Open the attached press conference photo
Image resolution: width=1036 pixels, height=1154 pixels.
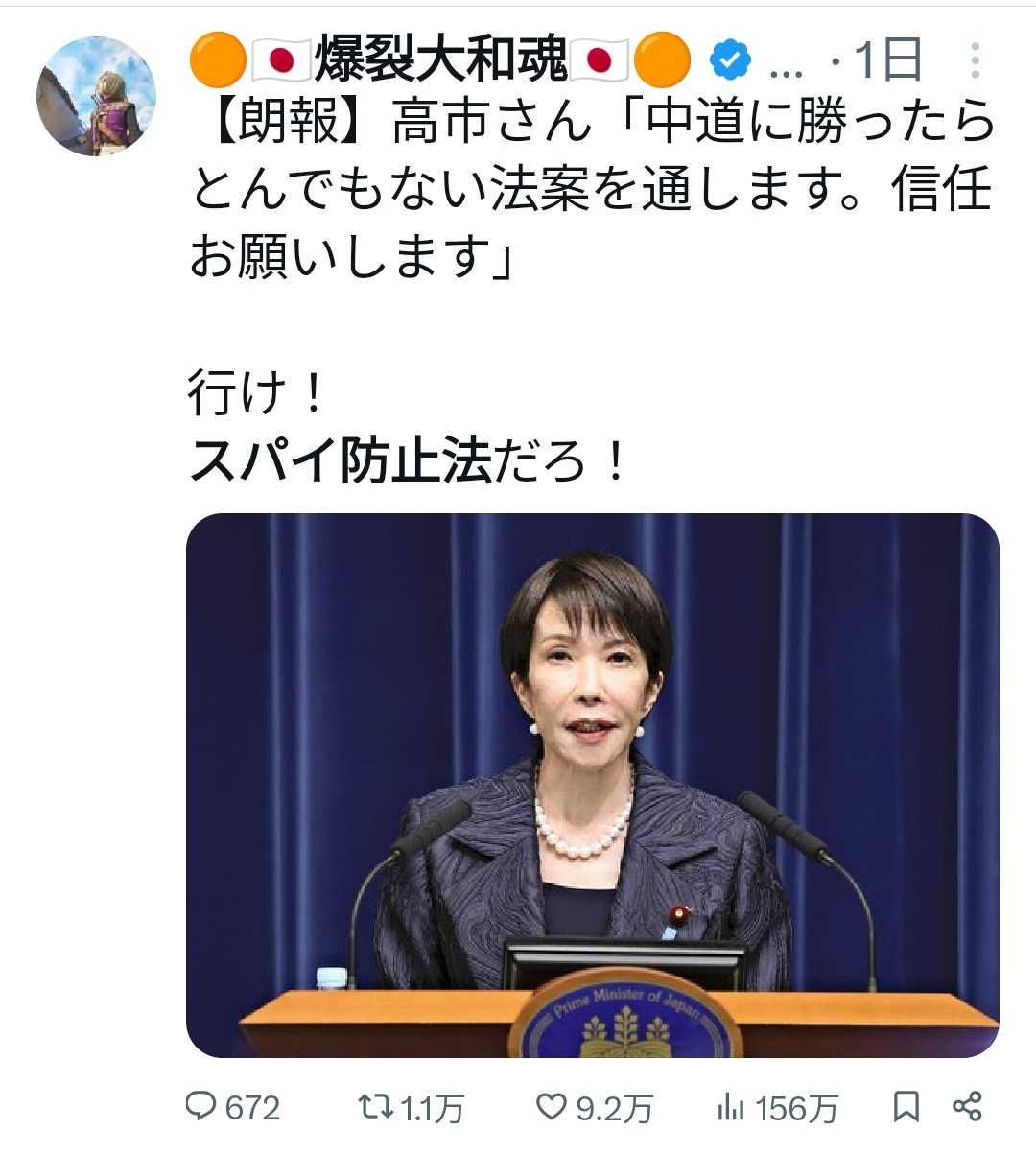(x=592, y=785)
